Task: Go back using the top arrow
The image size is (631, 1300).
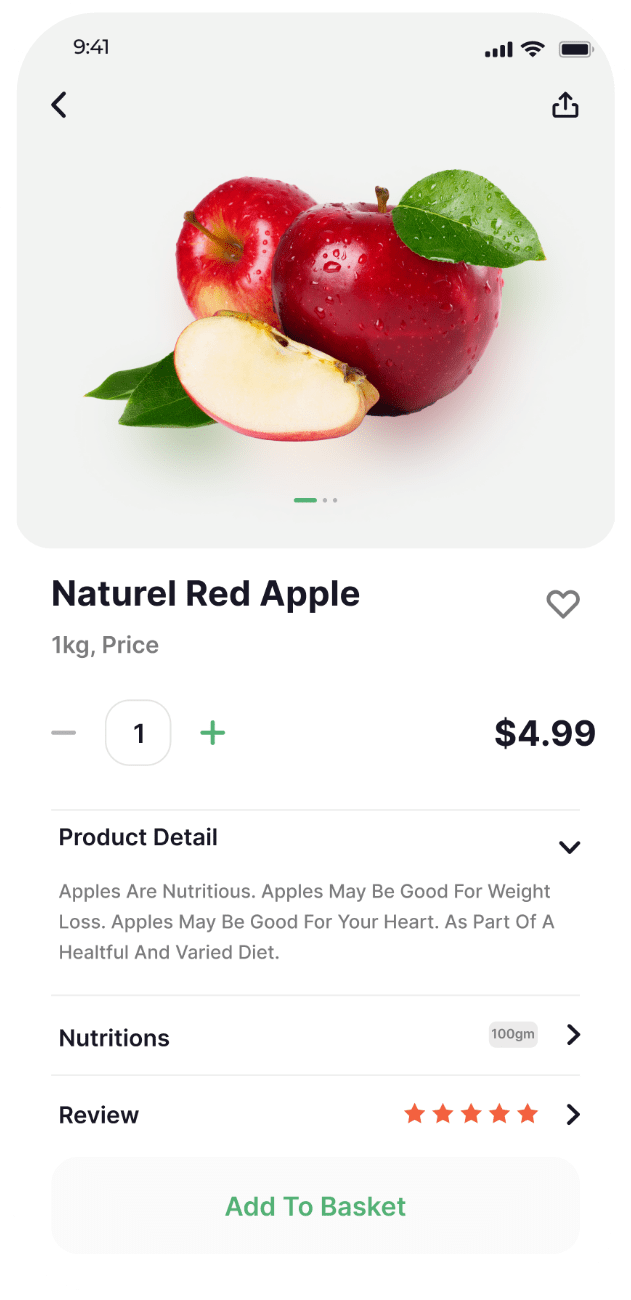Action: click(60, 105)
